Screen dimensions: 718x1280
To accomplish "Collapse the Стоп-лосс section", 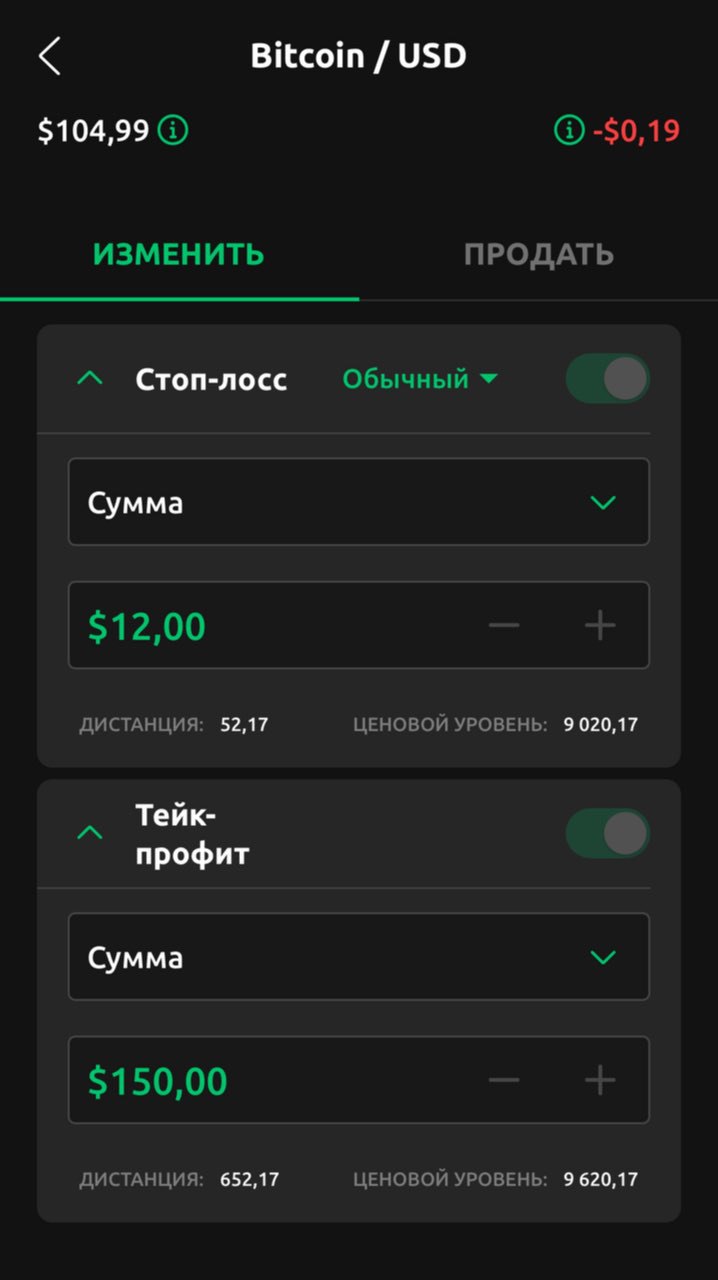I will click(90, 379).
